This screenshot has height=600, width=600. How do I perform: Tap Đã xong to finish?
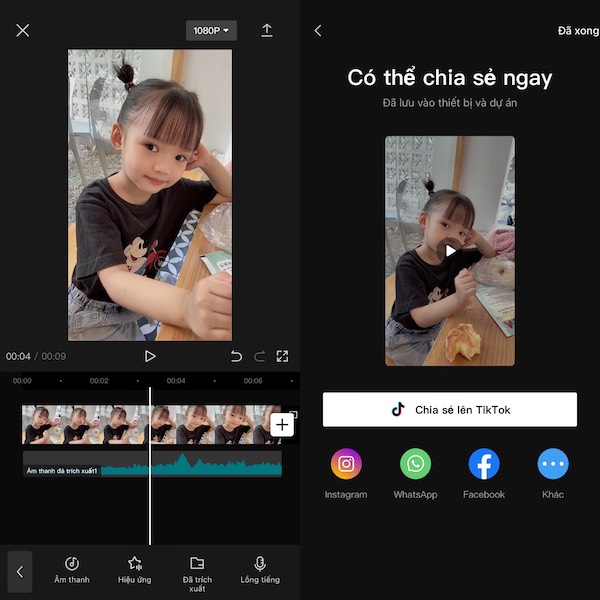pos(577,31)
